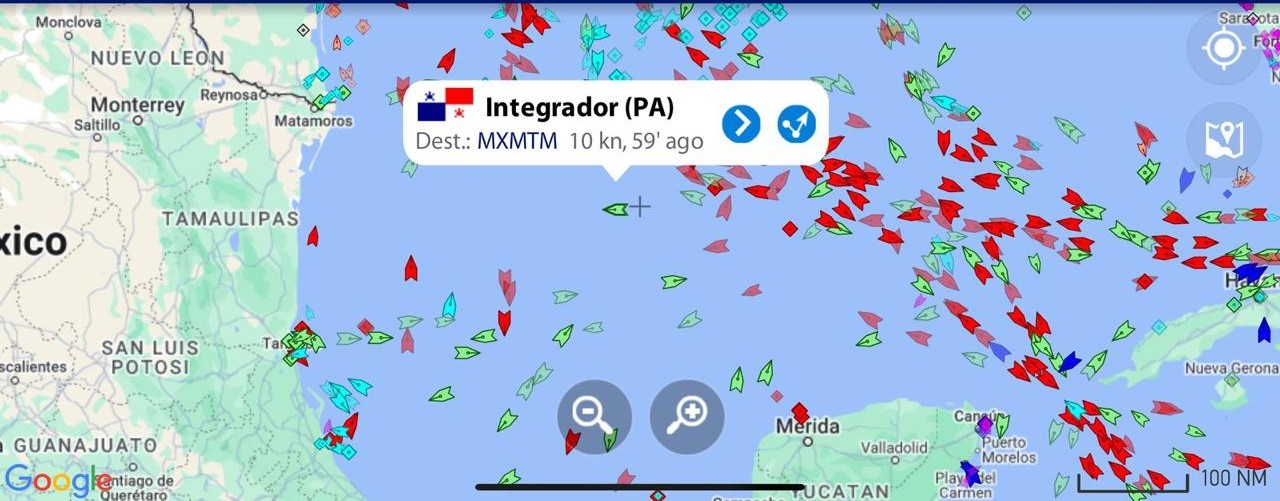Show Integrador's route track
The image size is (1280, 501).
tap(797, 124)
